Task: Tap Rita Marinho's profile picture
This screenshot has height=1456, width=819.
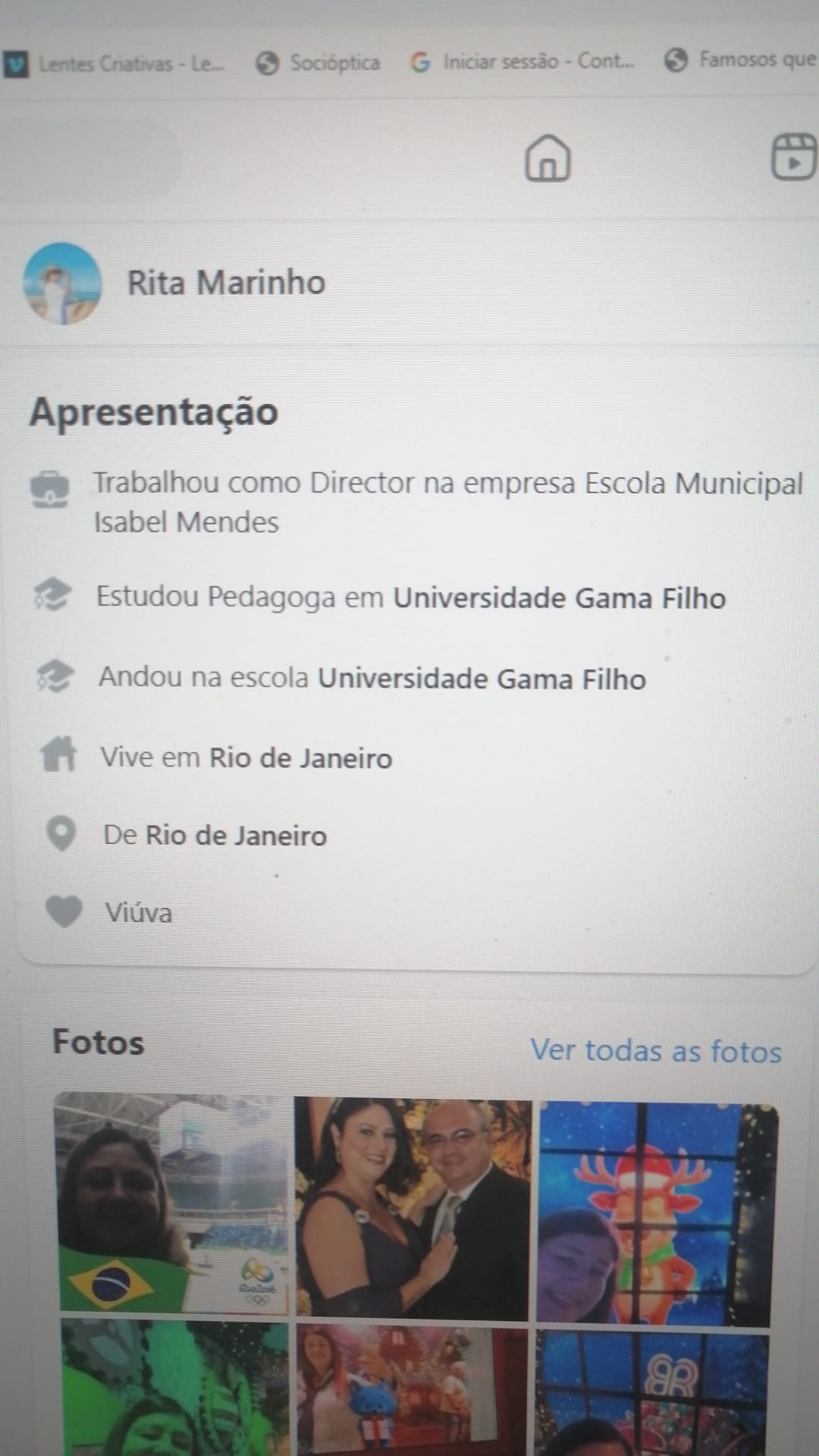Action: pos(62,283)
